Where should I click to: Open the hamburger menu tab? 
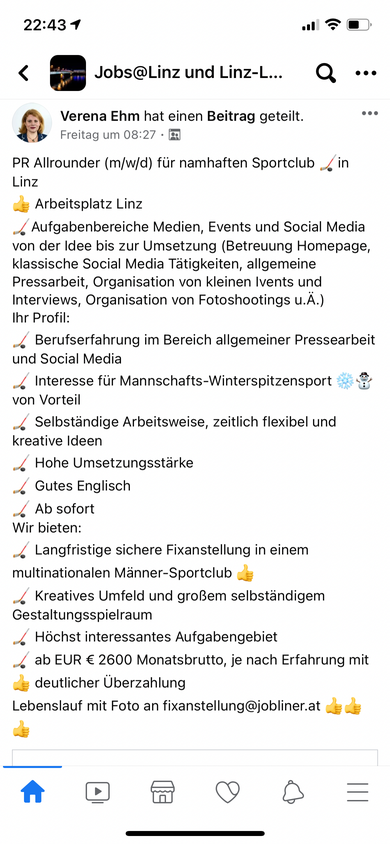(x=357, y=792)
